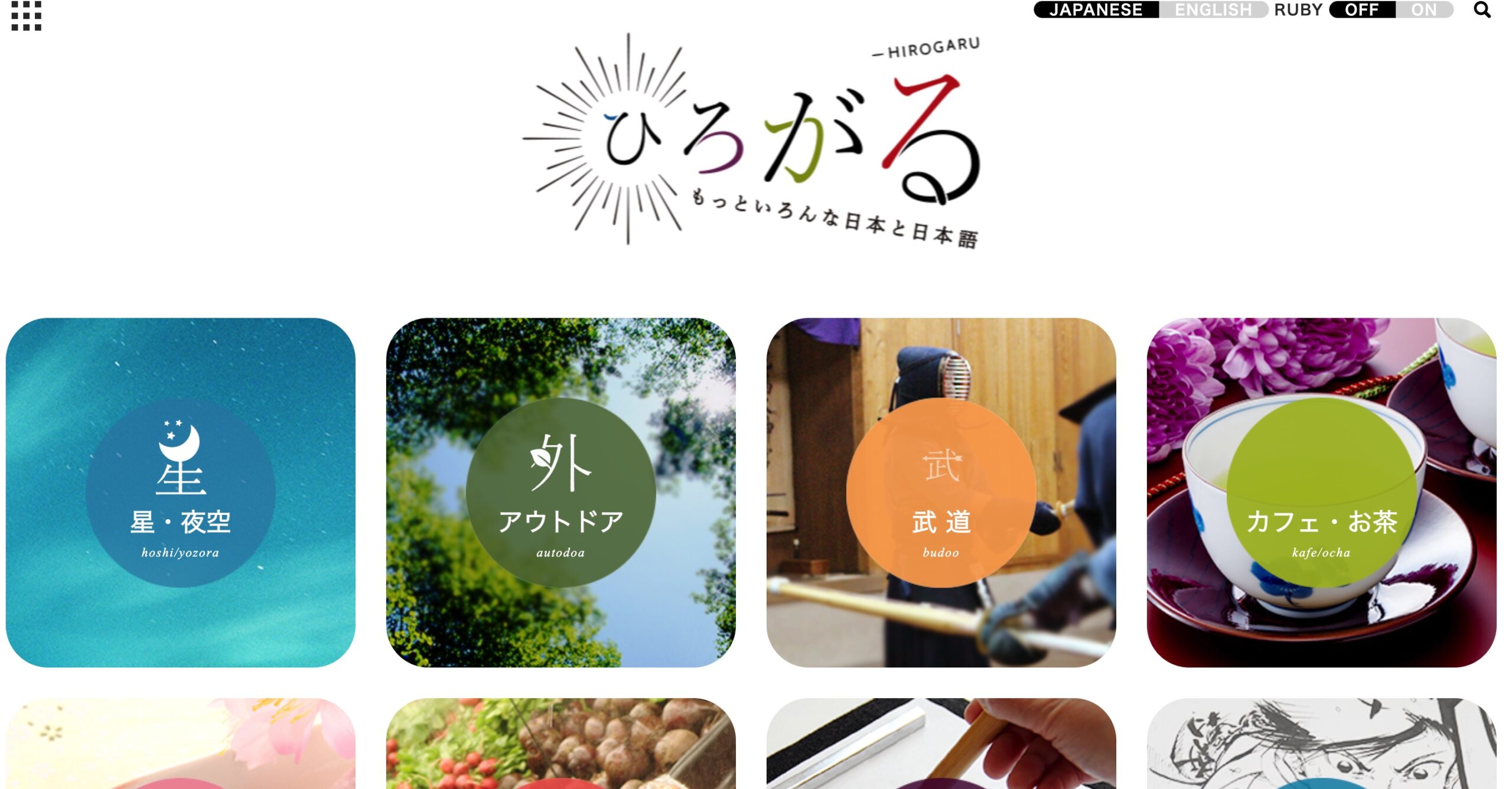Open the カフェ・お茶 kafe/ocha tile
The width and height of the screenshot is (1512, 789).
1321,493
